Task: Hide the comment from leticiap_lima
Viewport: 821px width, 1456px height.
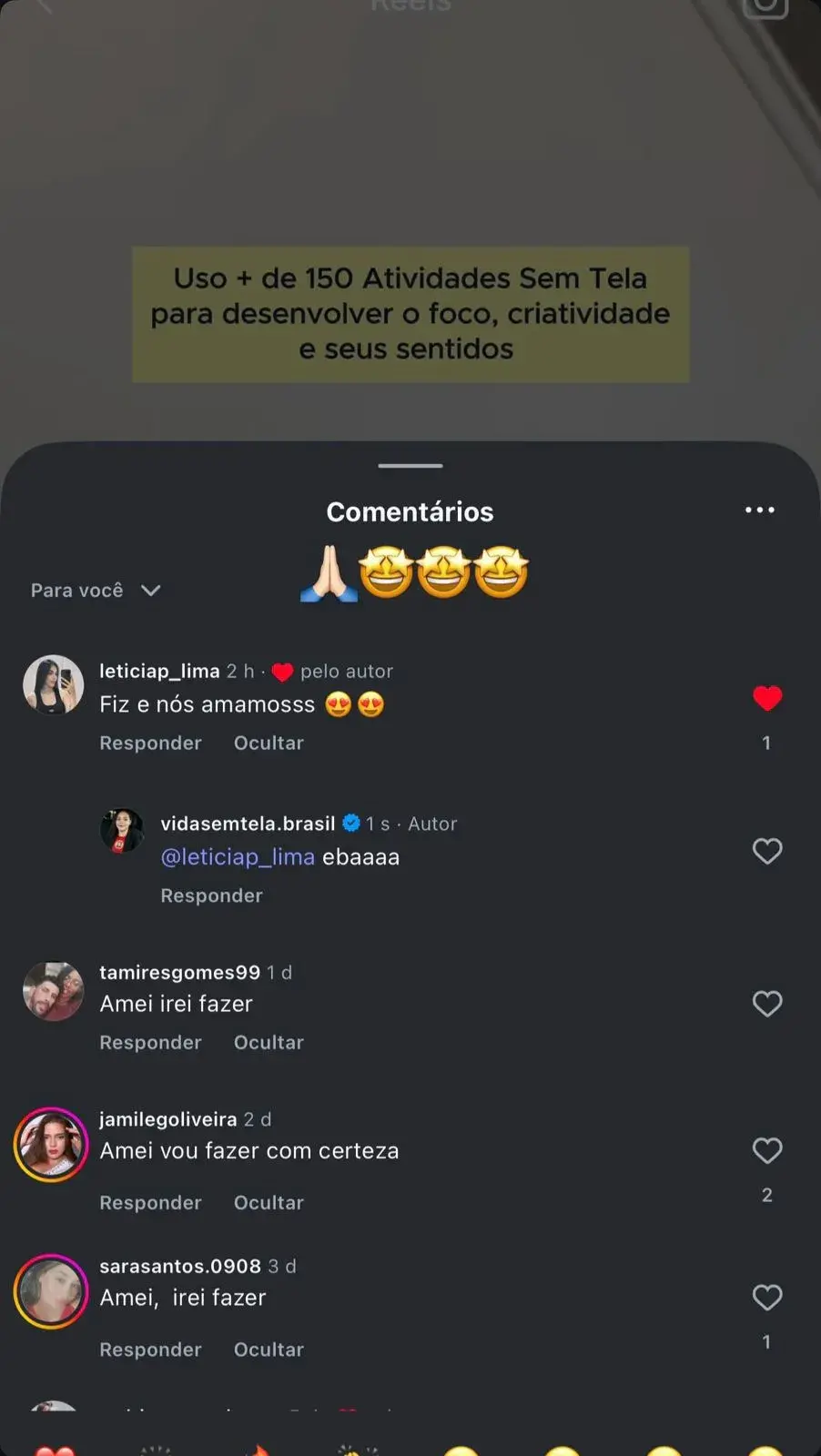Action: pos(269,743)
